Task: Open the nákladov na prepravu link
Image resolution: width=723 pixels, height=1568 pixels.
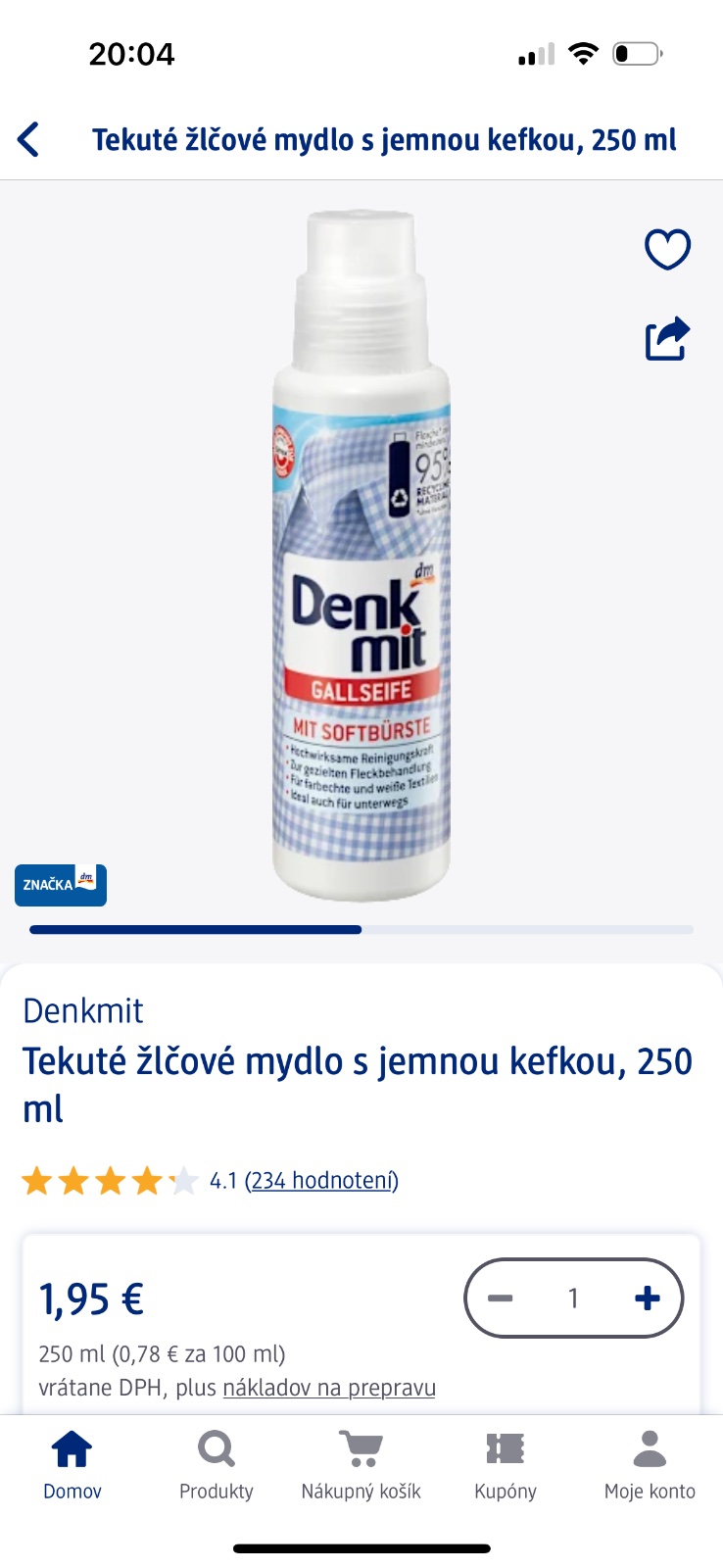Action: 329,1388
